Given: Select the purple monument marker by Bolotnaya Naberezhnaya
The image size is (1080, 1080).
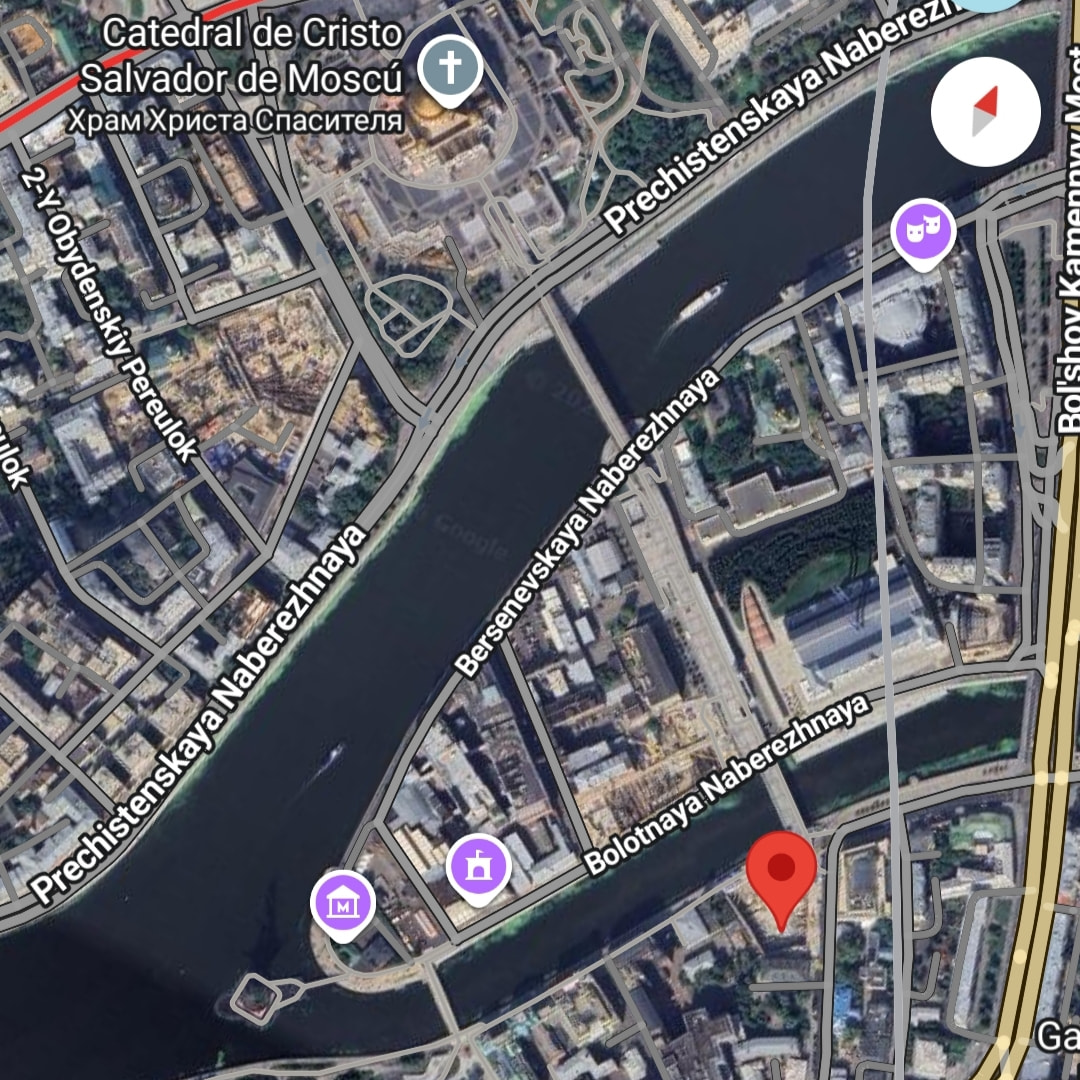Looking at the screenshot, I should pyautogui.click(x=479, y=866).
